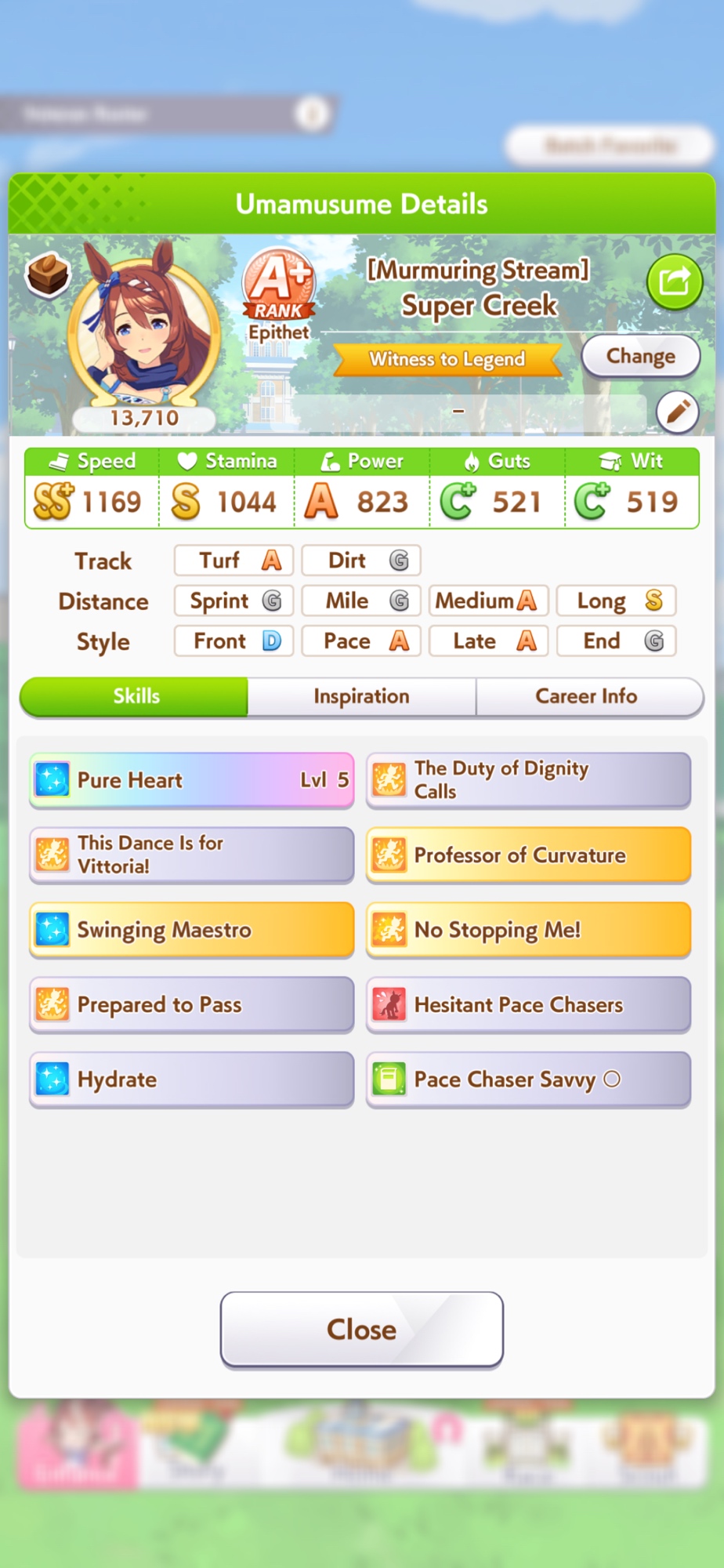Switch to the Inspiration tab
The image size is (724, 1568).
[x=361, y=696]
